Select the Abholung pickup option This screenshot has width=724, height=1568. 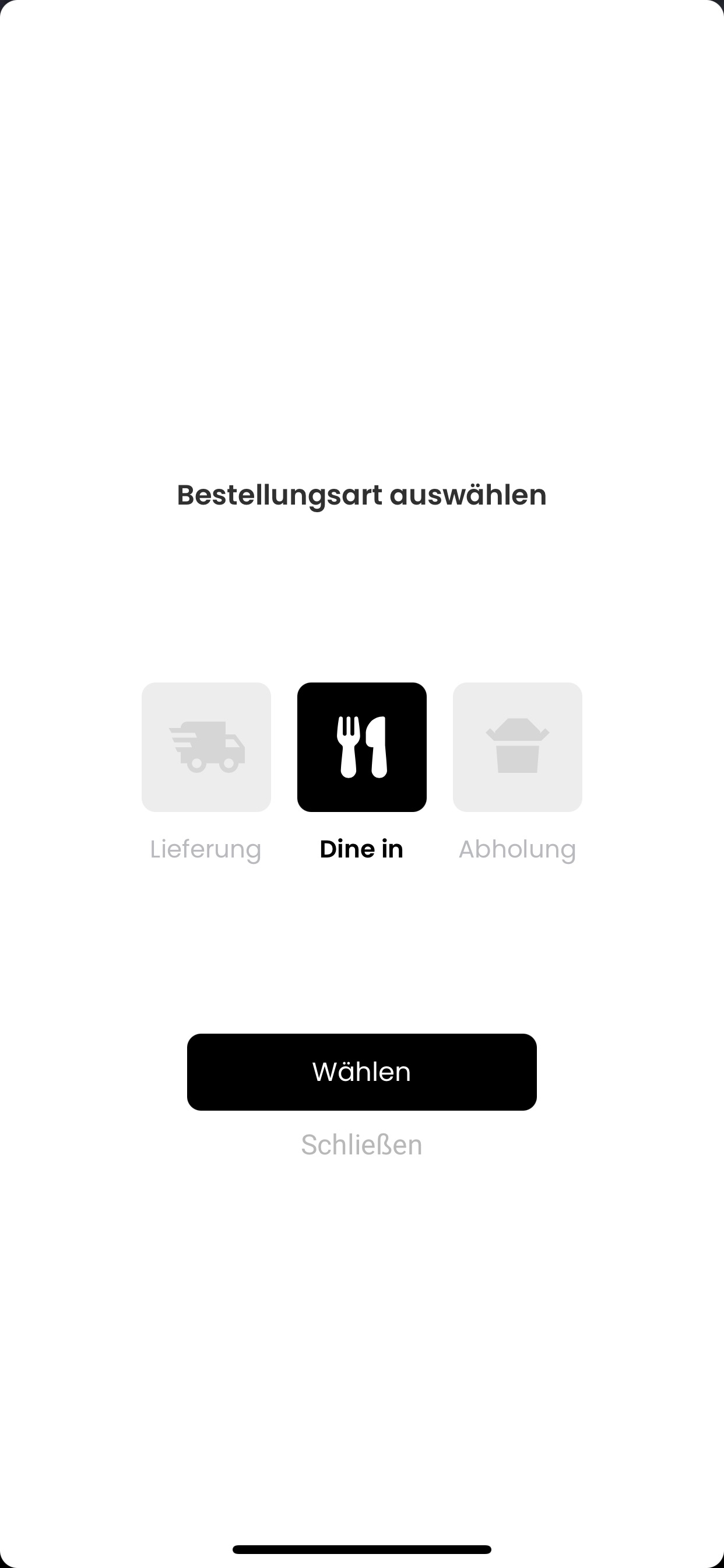[518, 747]
